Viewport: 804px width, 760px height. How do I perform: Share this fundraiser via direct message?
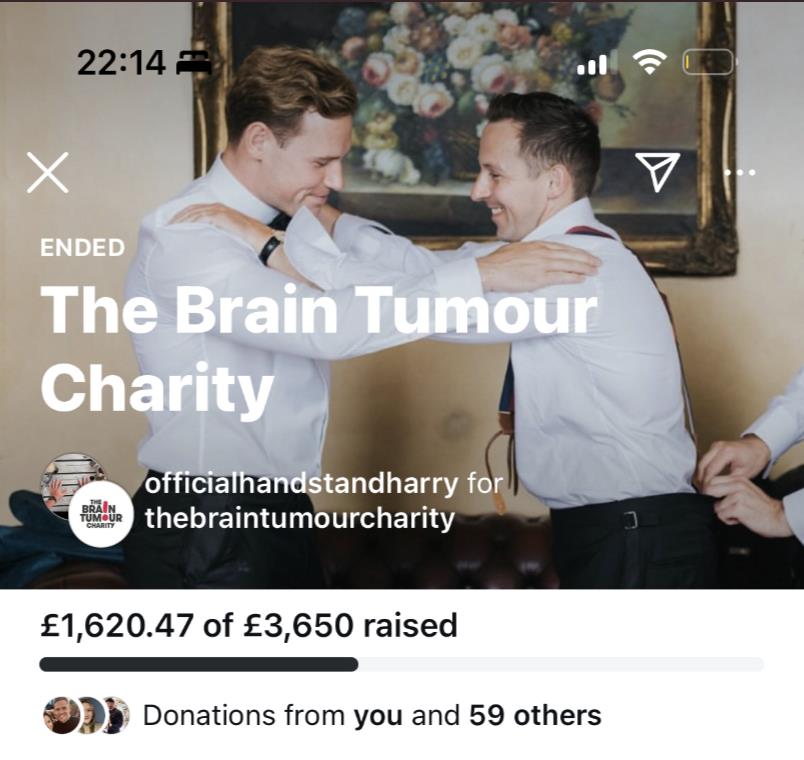657,171
